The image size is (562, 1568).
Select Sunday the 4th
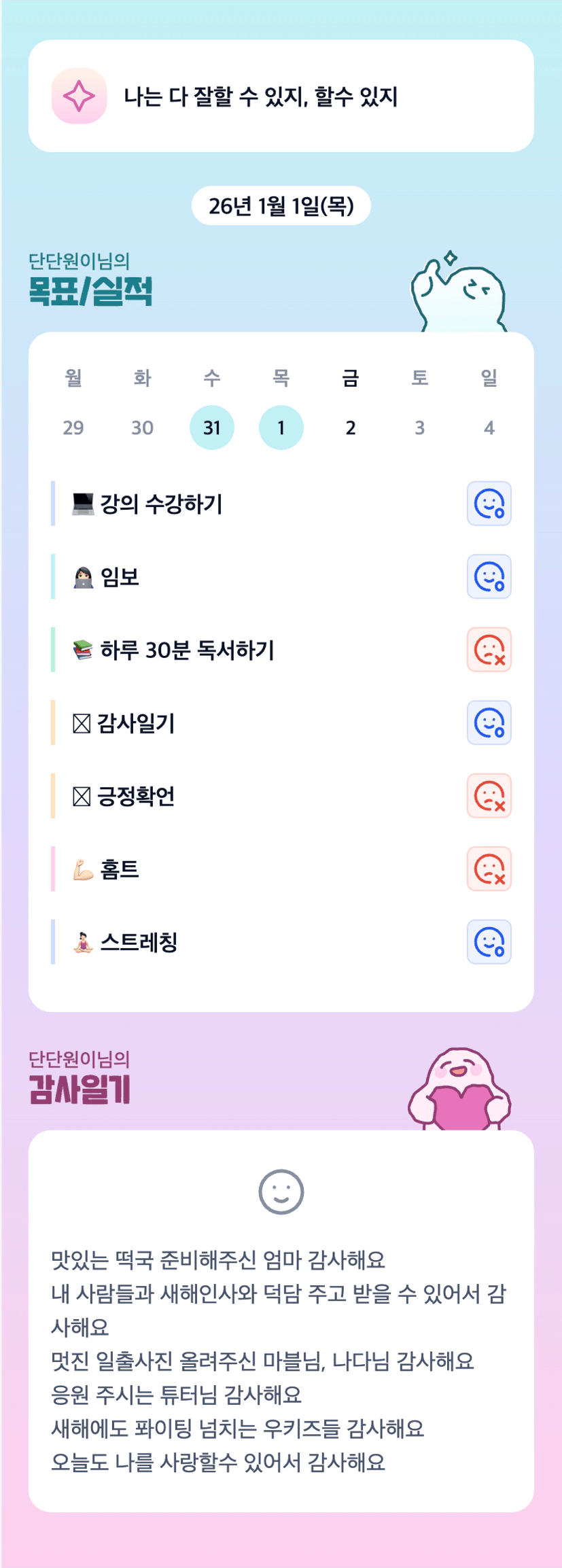(x=489, y=428)
